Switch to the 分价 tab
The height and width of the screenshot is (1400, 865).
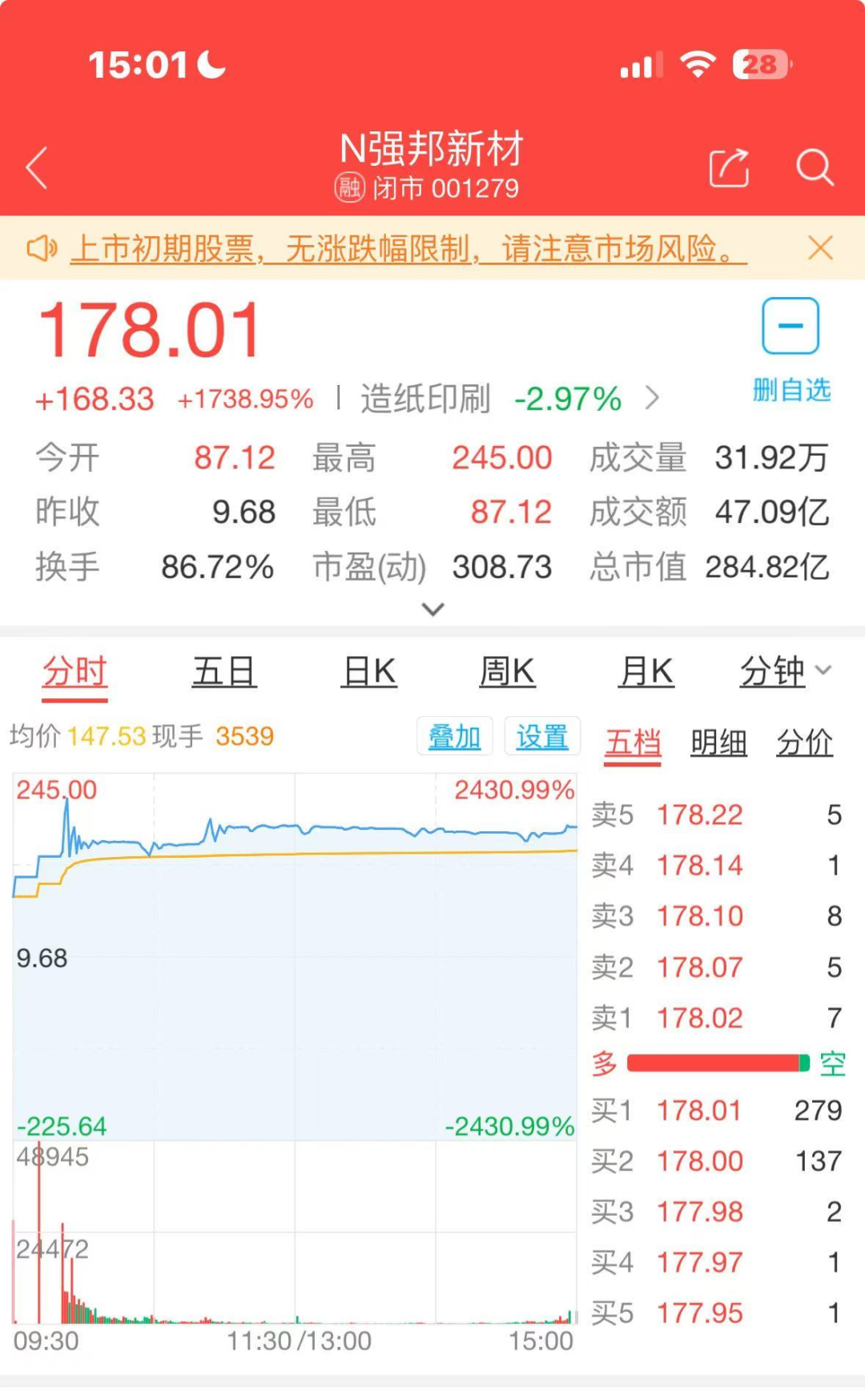click(805, 743)
